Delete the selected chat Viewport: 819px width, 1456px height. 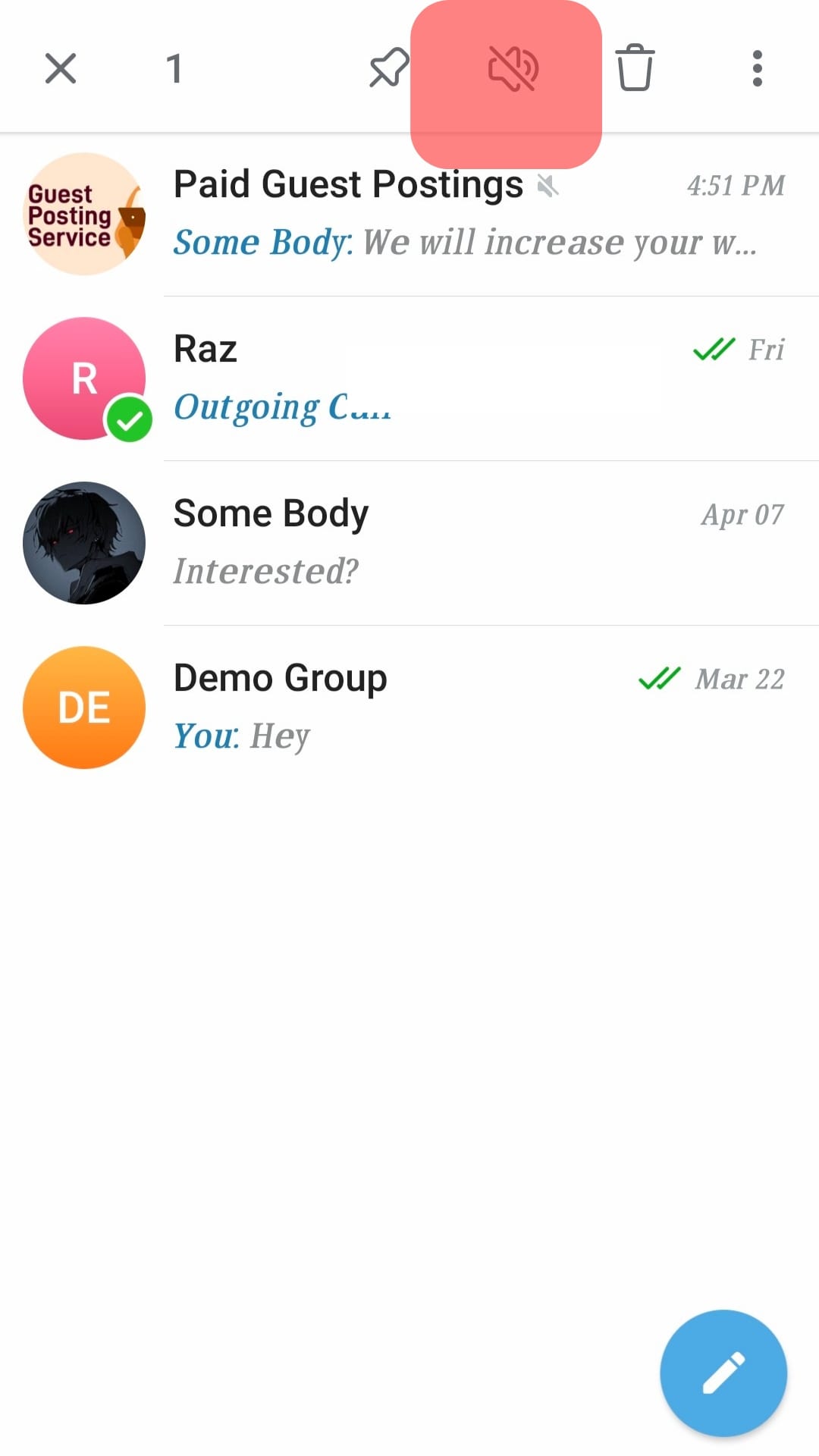pos(635,69)
